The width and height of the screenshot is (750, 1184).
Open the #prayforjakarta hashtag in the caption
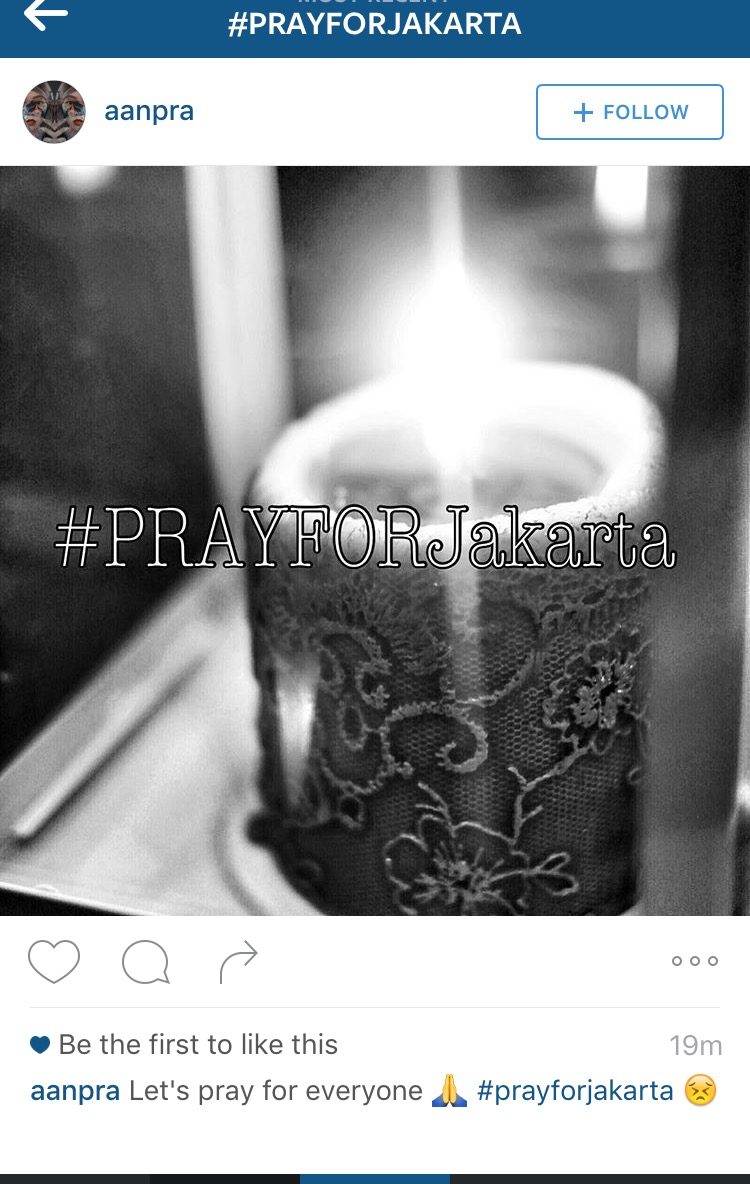pos(575,1091)
